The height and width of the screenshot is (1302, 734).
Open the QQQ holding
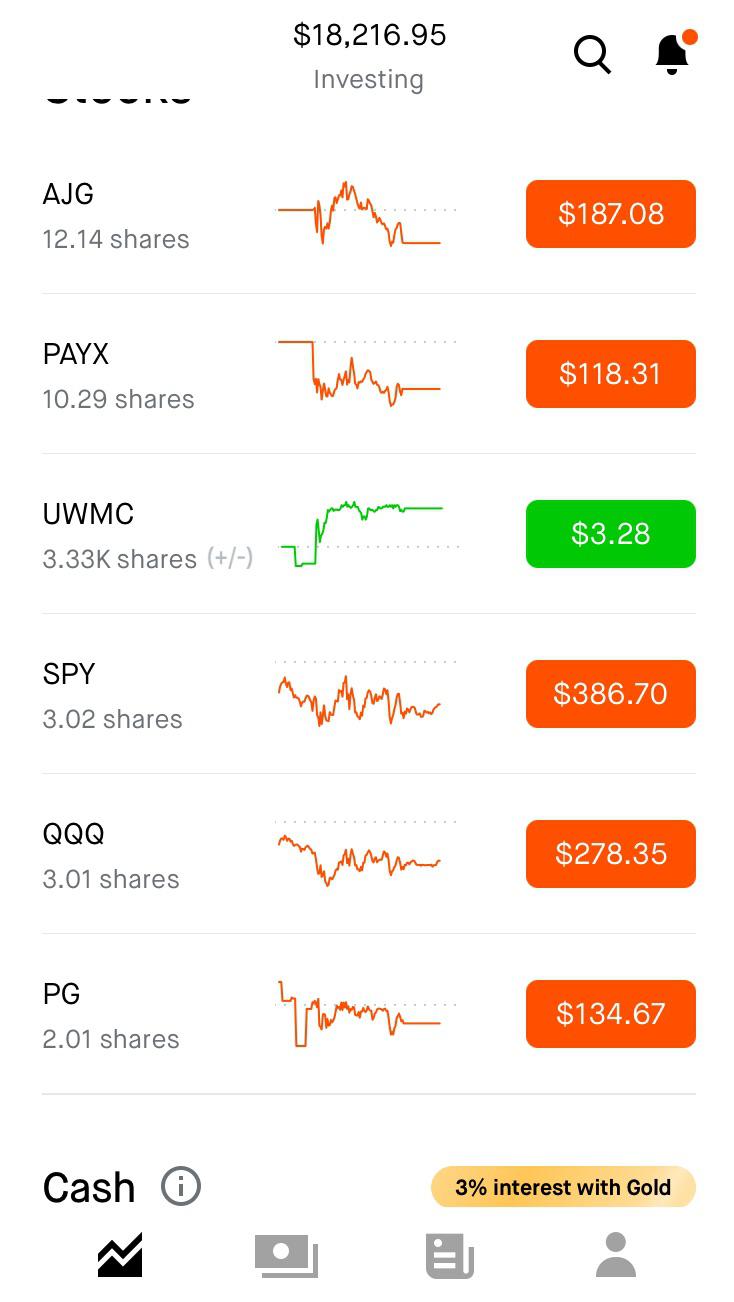coord(150,855)
